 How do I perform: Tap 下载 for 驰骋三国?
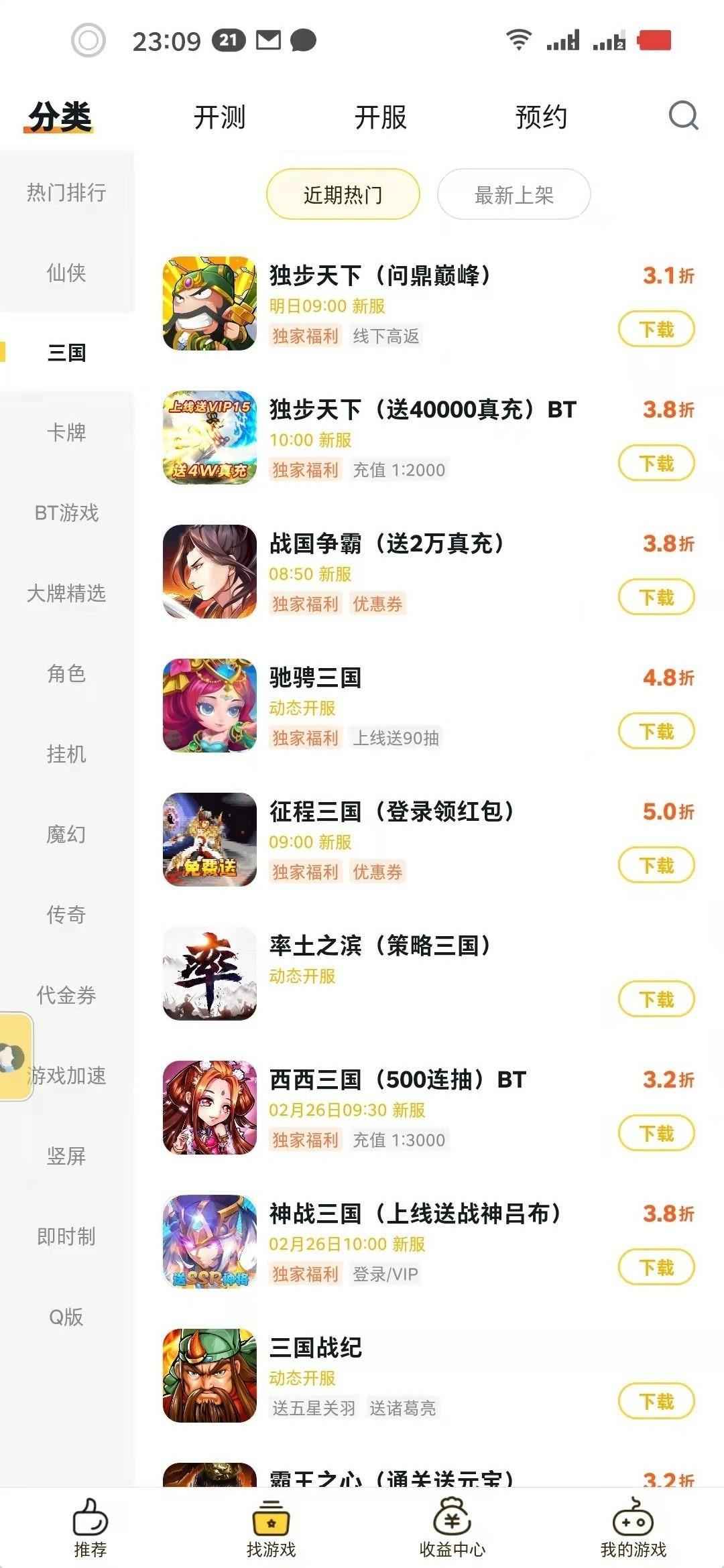(x=656, y=731)
